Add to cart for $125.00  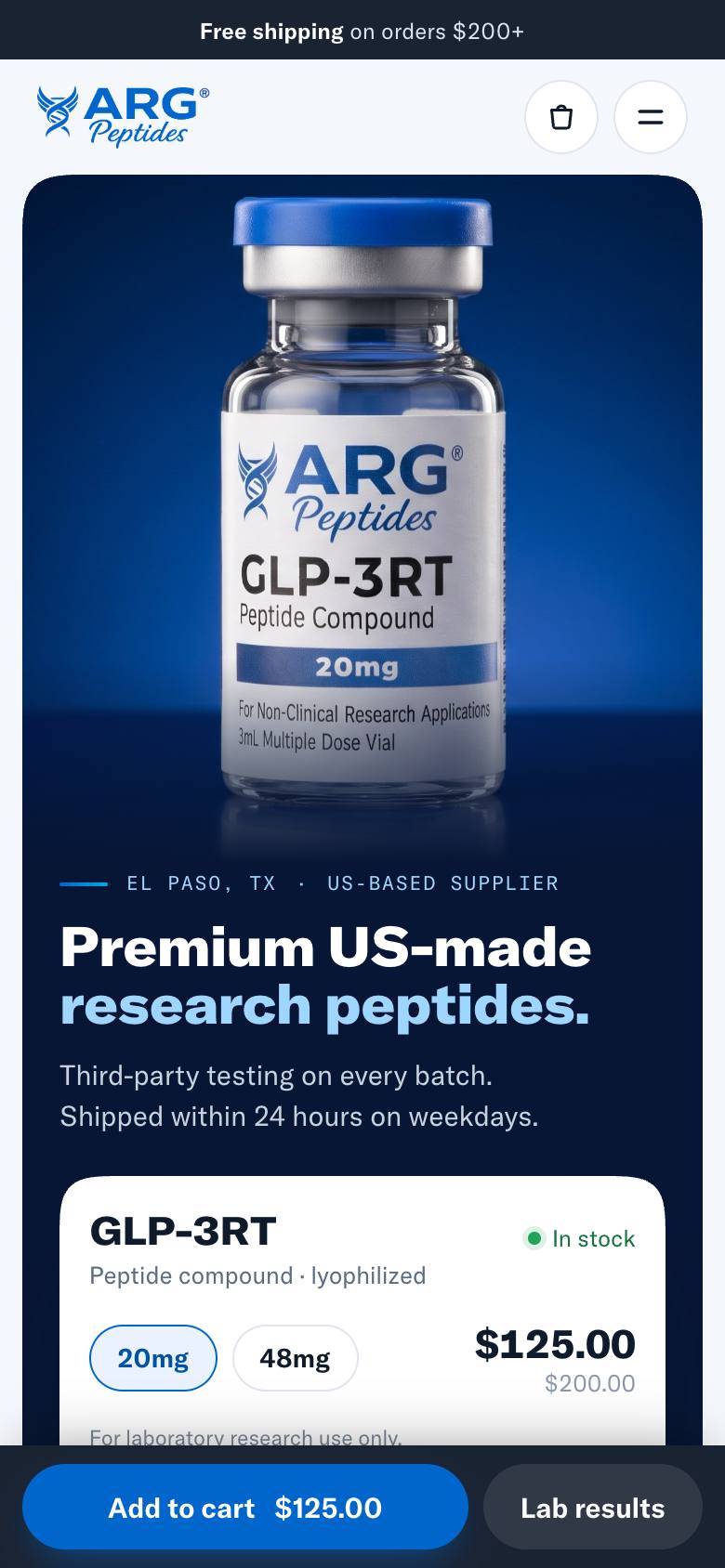pos(245,1507)
